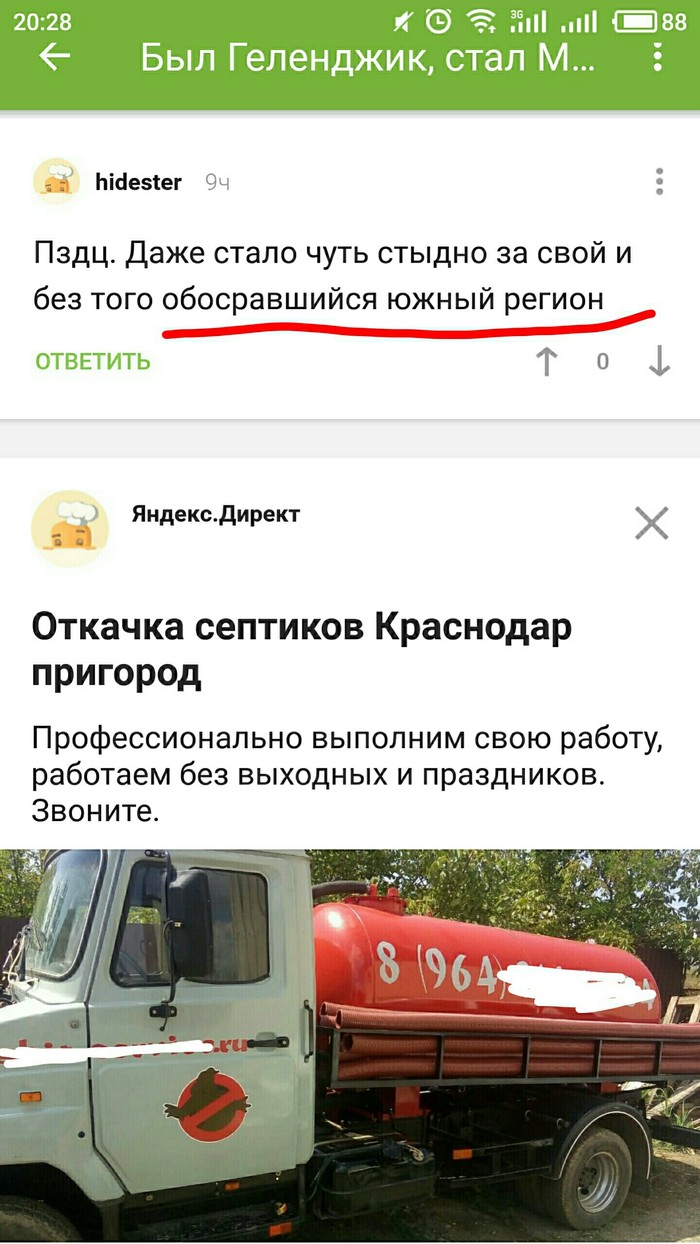700x1244 pixels.
Task: Downvote hidester's comment
Action: [659, 362]
